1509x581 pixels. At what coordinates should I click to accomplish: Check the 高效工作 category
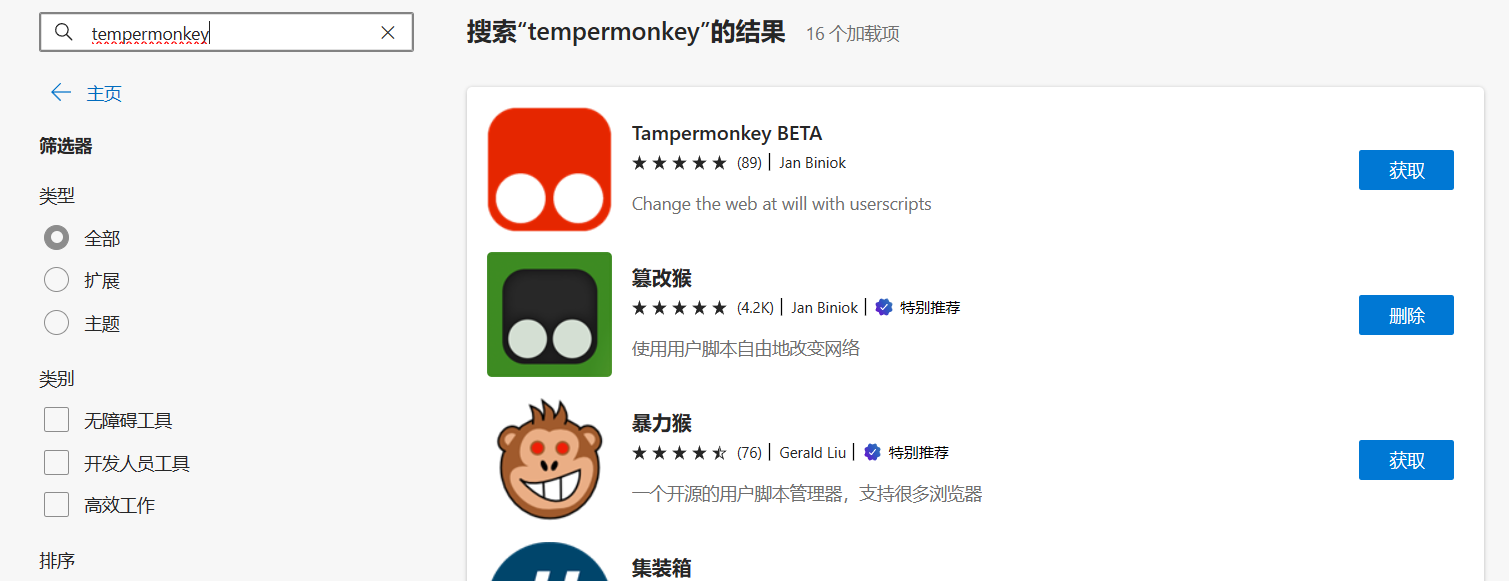click(57, 505)
